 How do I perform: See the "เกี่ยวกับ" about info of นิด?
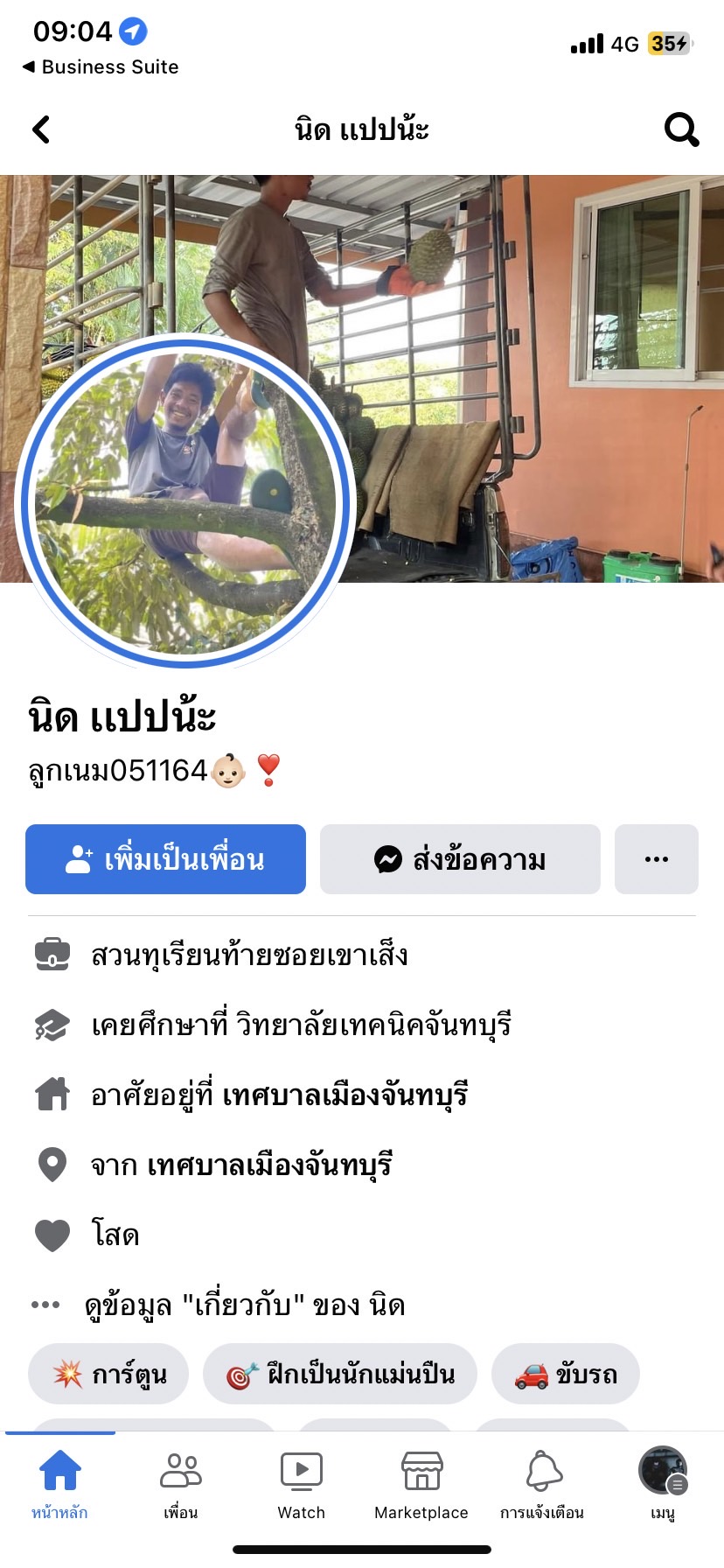click(x=244, y=1305)
